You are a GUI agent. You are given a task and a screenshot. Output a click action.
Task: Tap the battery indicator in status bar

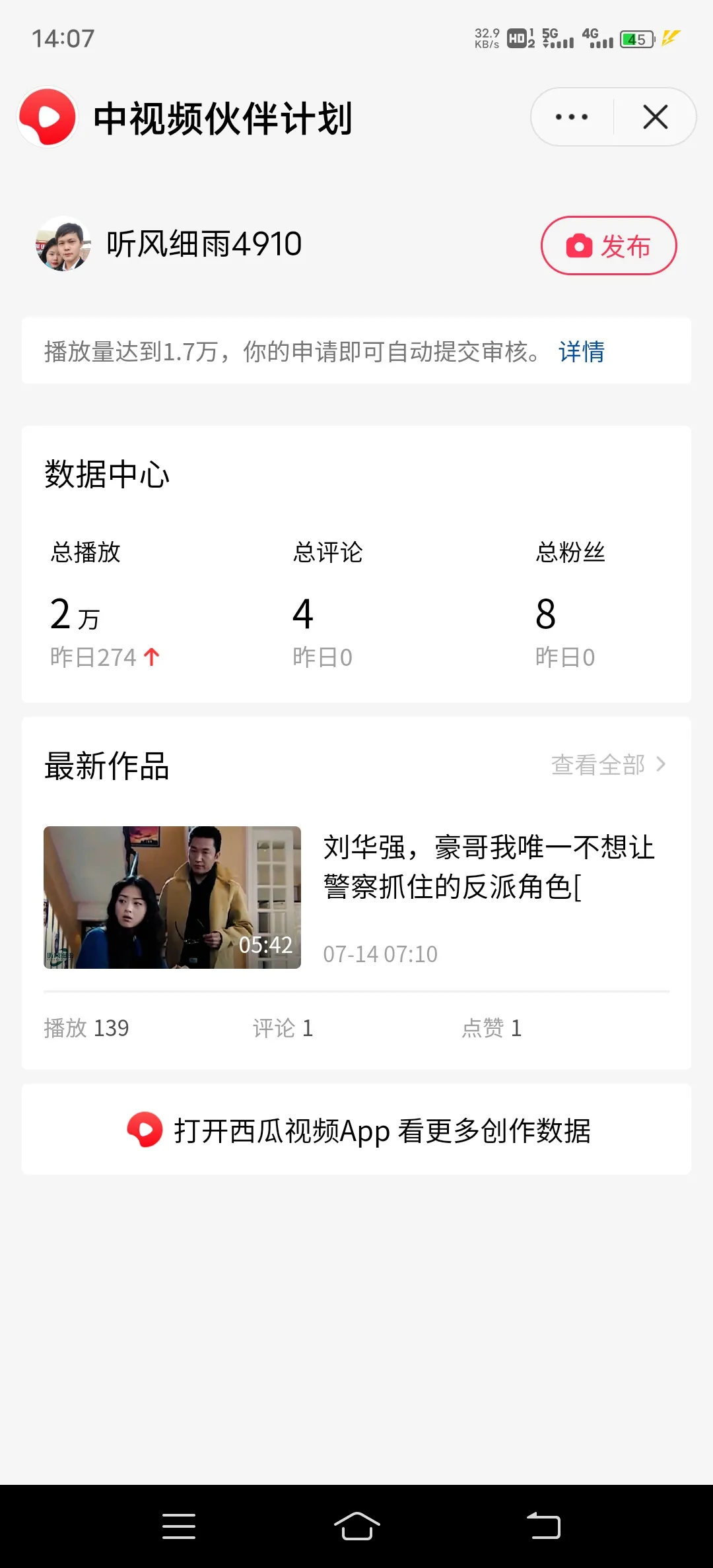tap(634, 39)
